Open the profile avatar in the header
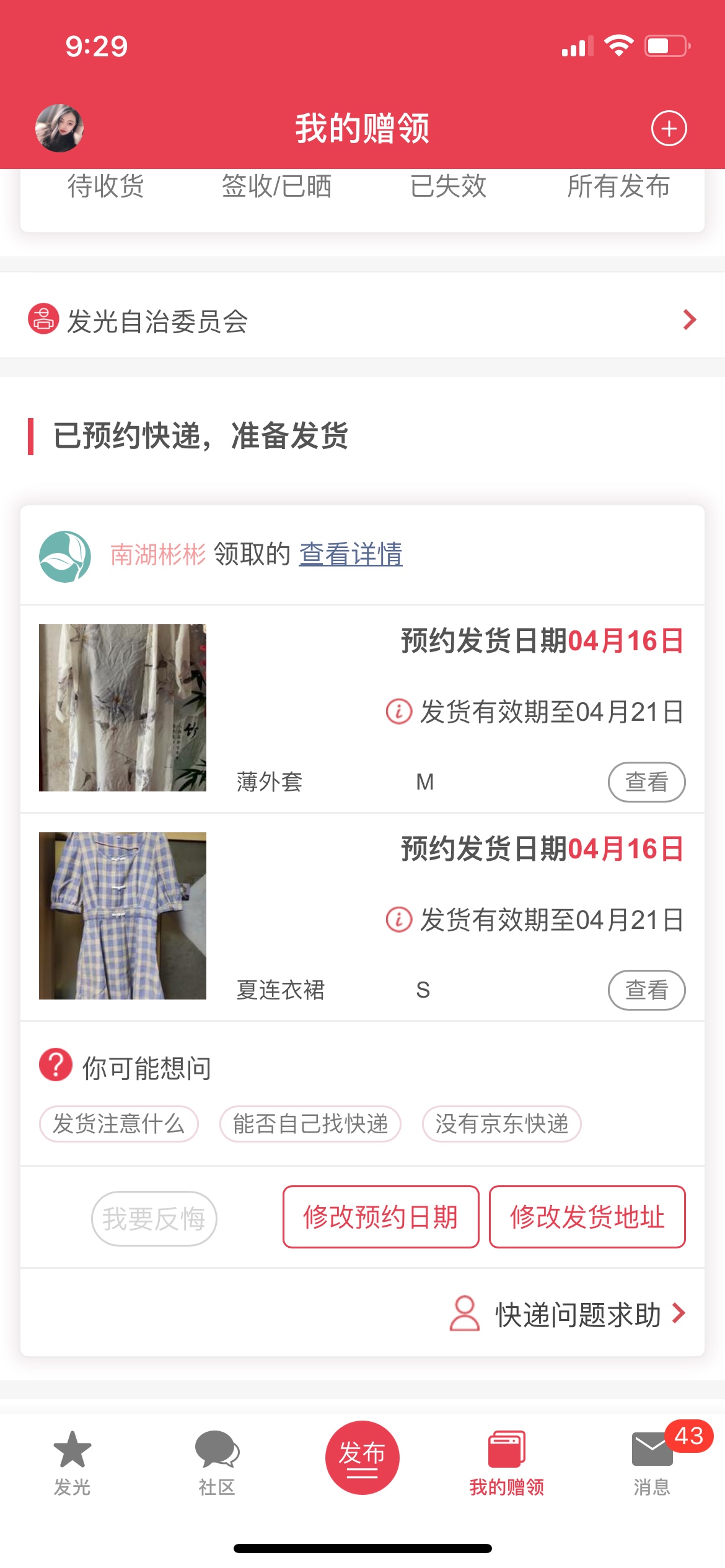 (59, 128)
